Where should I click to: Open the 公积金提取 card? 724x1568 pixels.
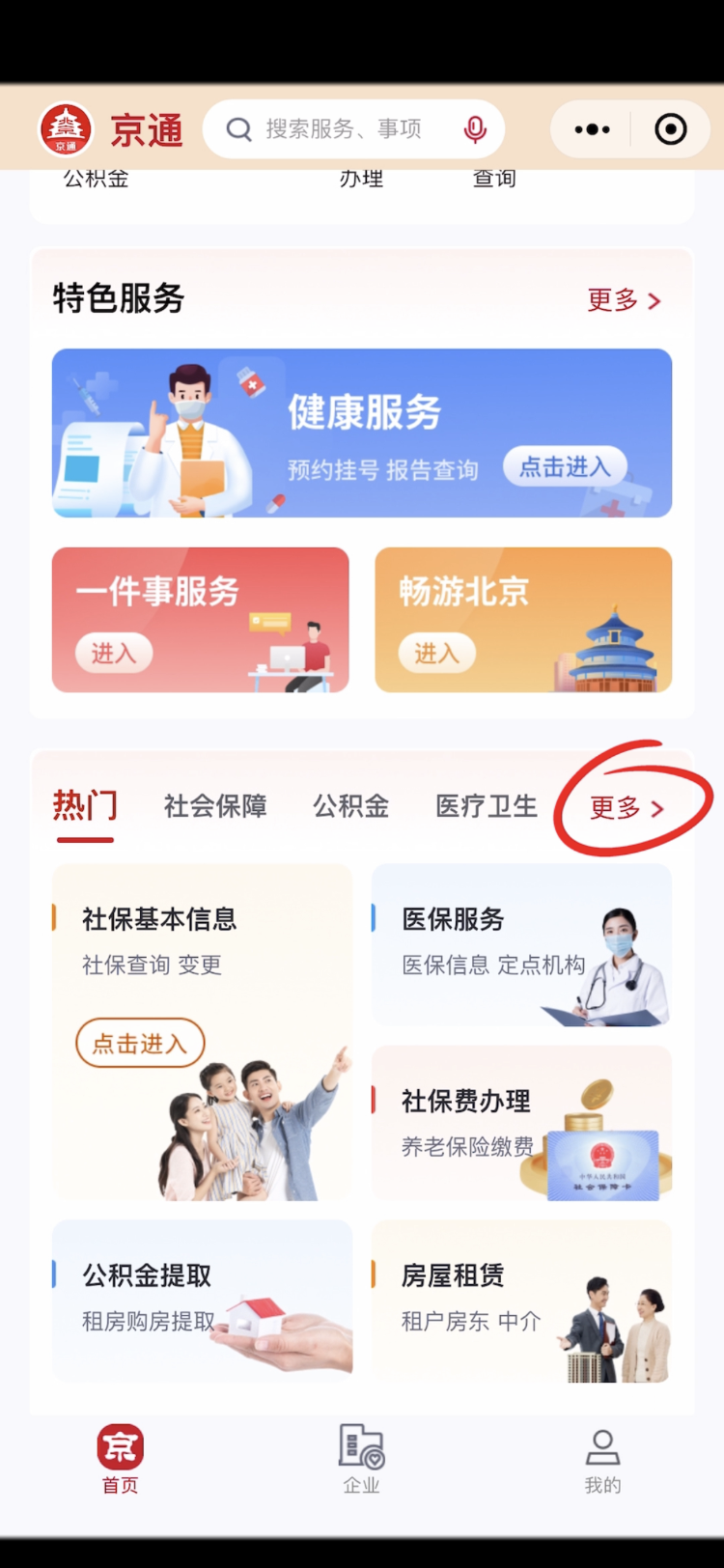tap(202, 1300)
